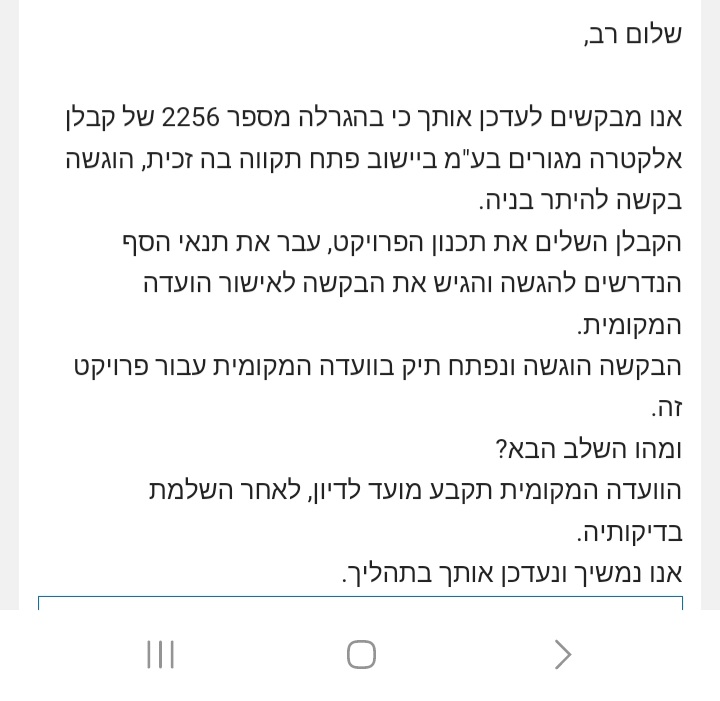
Task: Open the recent apps view
Action: [160, 655]
